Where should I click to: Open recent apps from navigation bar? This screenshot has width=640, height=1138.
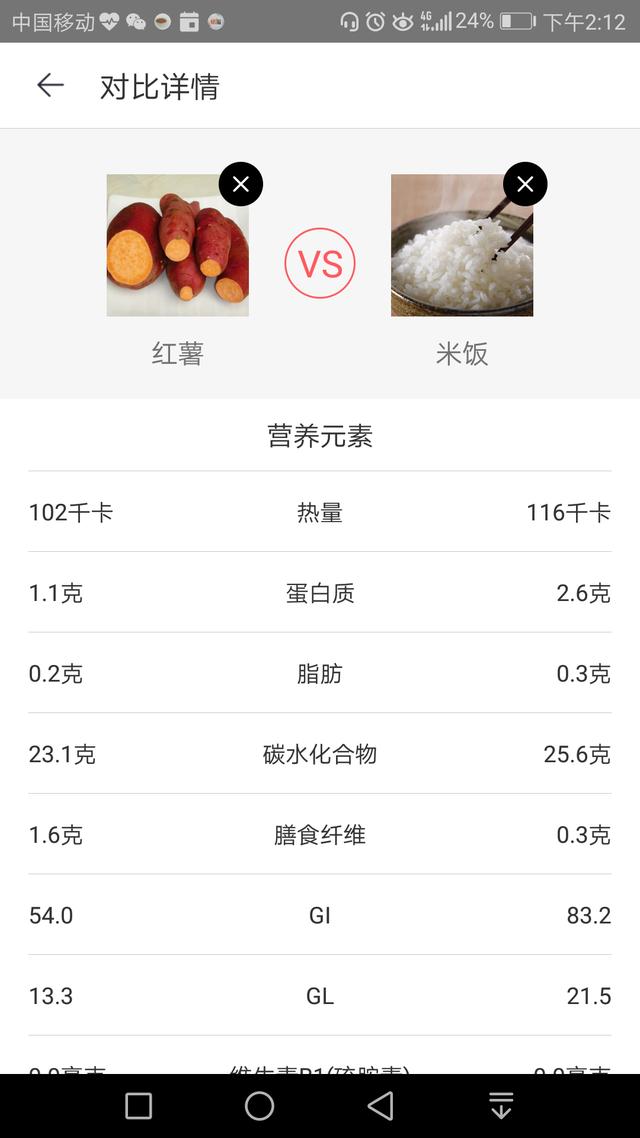pos(138,1105)
